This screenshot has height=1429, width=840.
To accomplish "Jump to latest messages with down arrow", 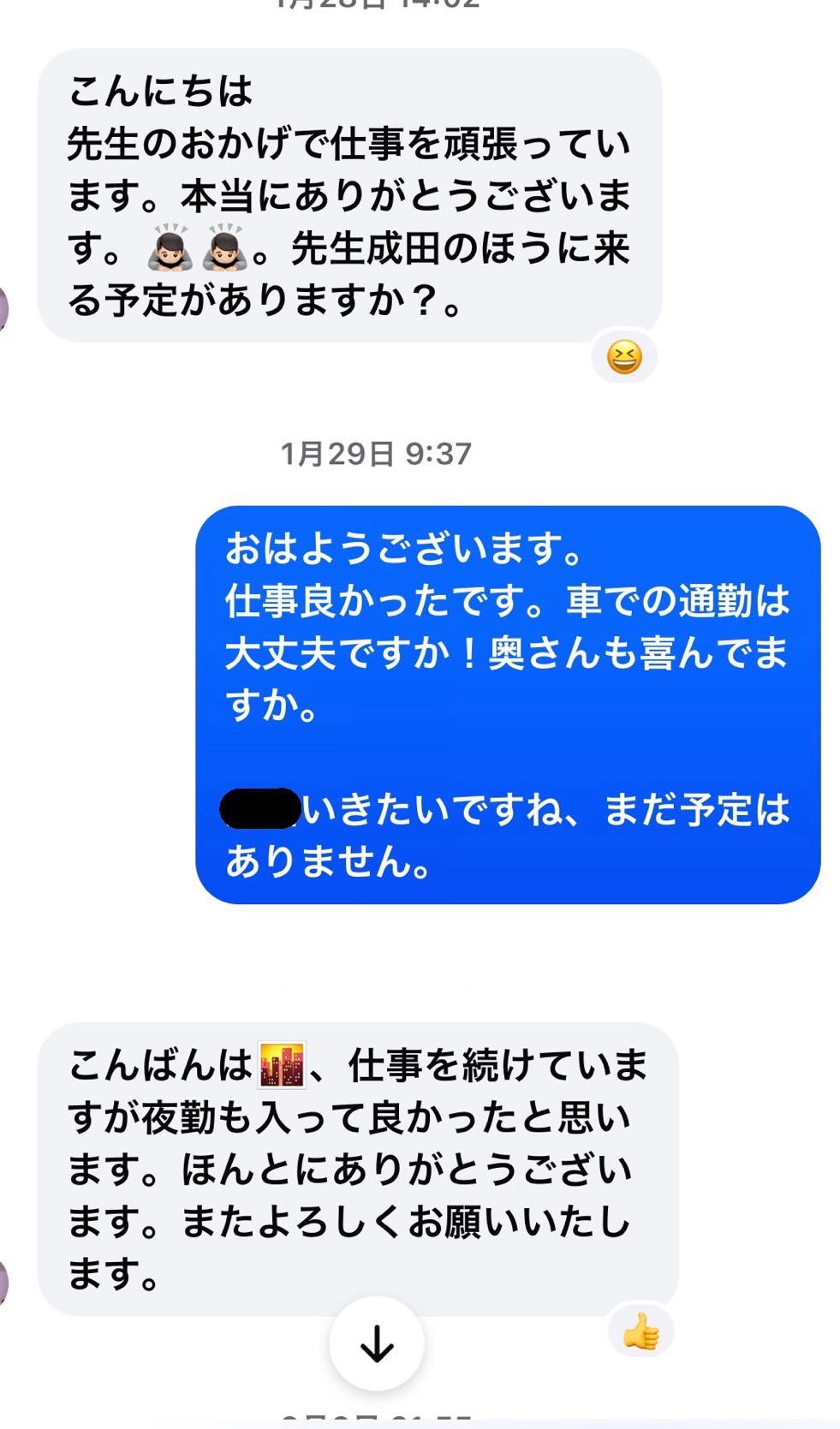I will [x=377, y=1343].
